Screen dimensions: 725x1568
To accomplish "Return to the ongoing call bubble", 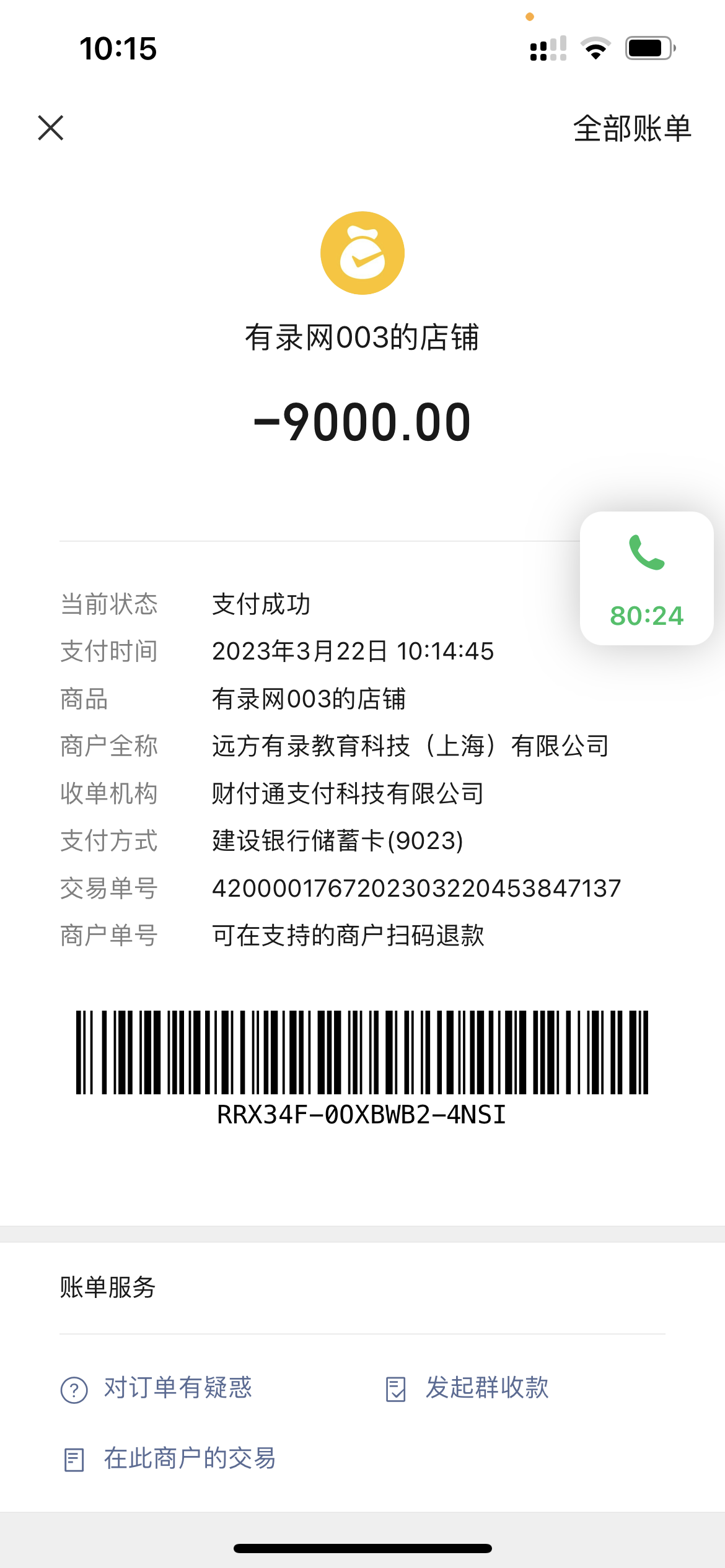I will [646, 578].
